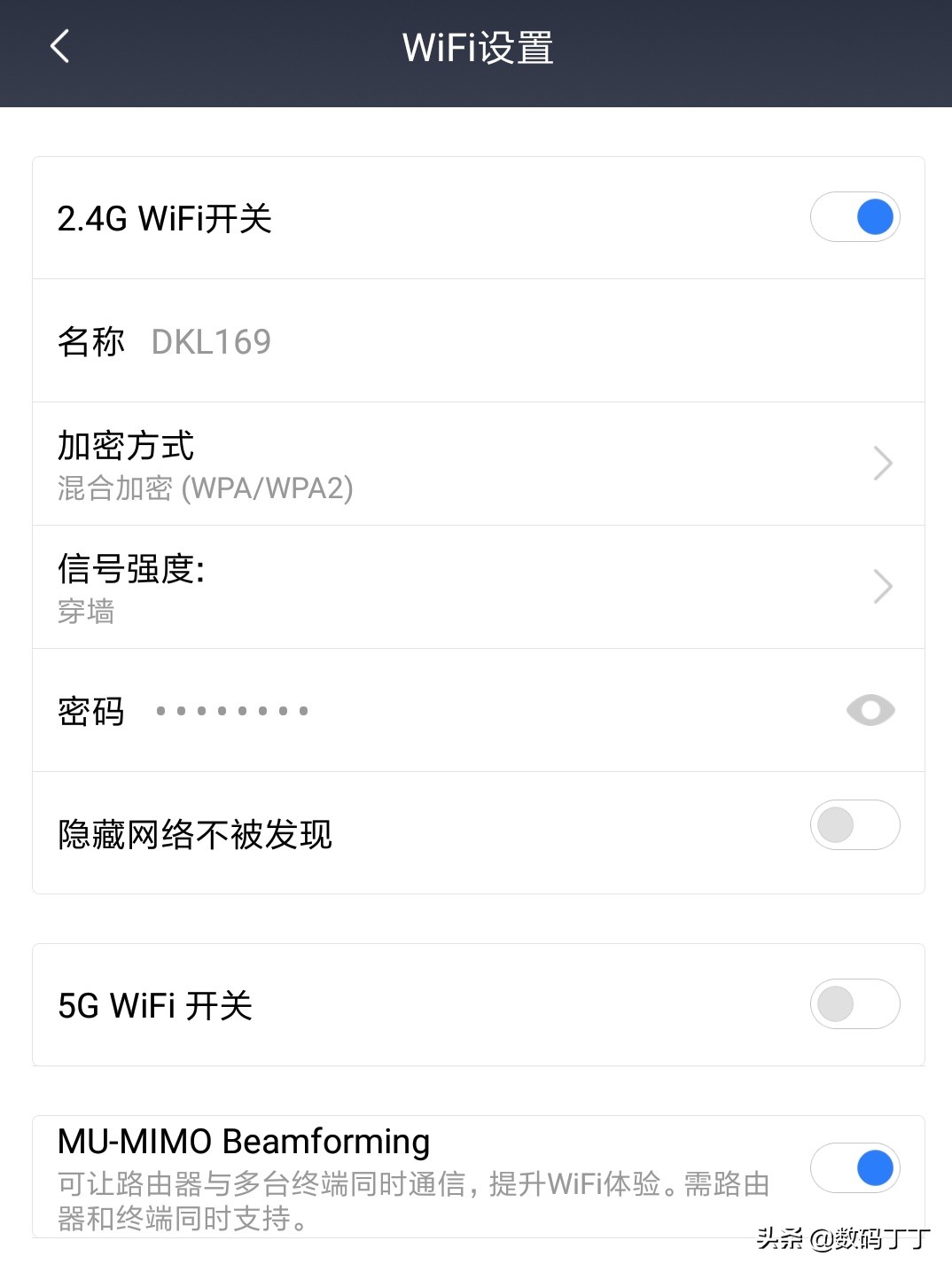Click the back arrow to exit WiFi settings
This screenshot has height=1272, width=952.
(x=59, y=47)
